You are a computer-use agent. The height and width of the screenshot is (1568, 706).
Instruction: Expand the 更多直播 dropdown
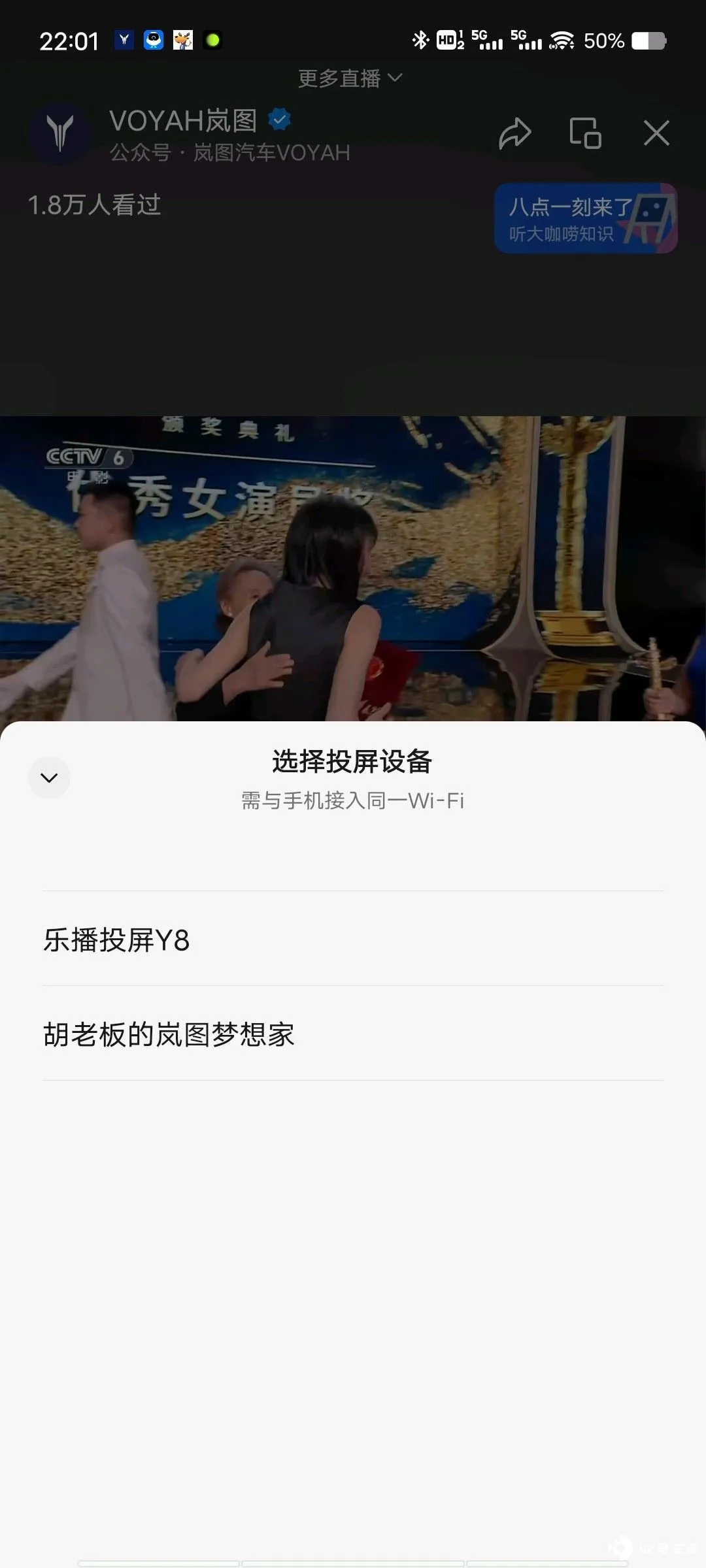coord(350,78)
